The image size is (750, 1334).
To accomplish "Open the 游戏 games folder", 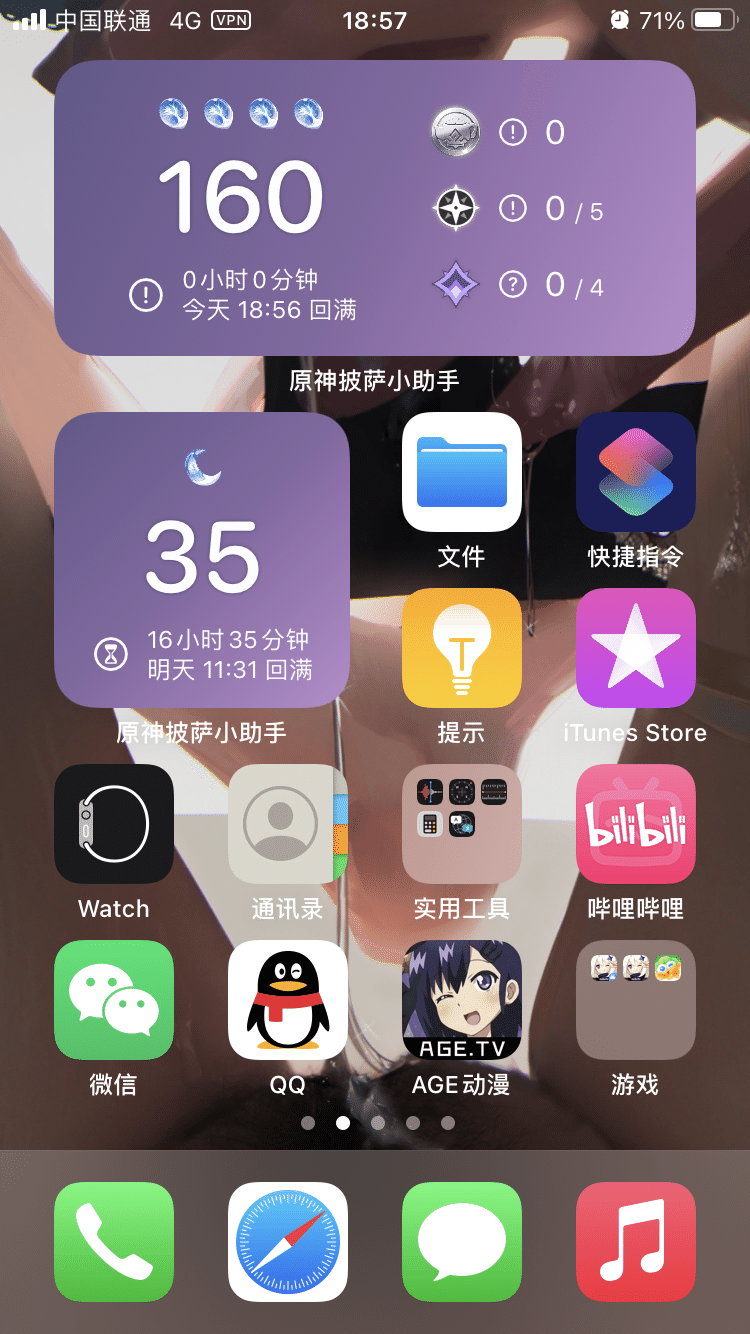I will (x=635, y=1000).
